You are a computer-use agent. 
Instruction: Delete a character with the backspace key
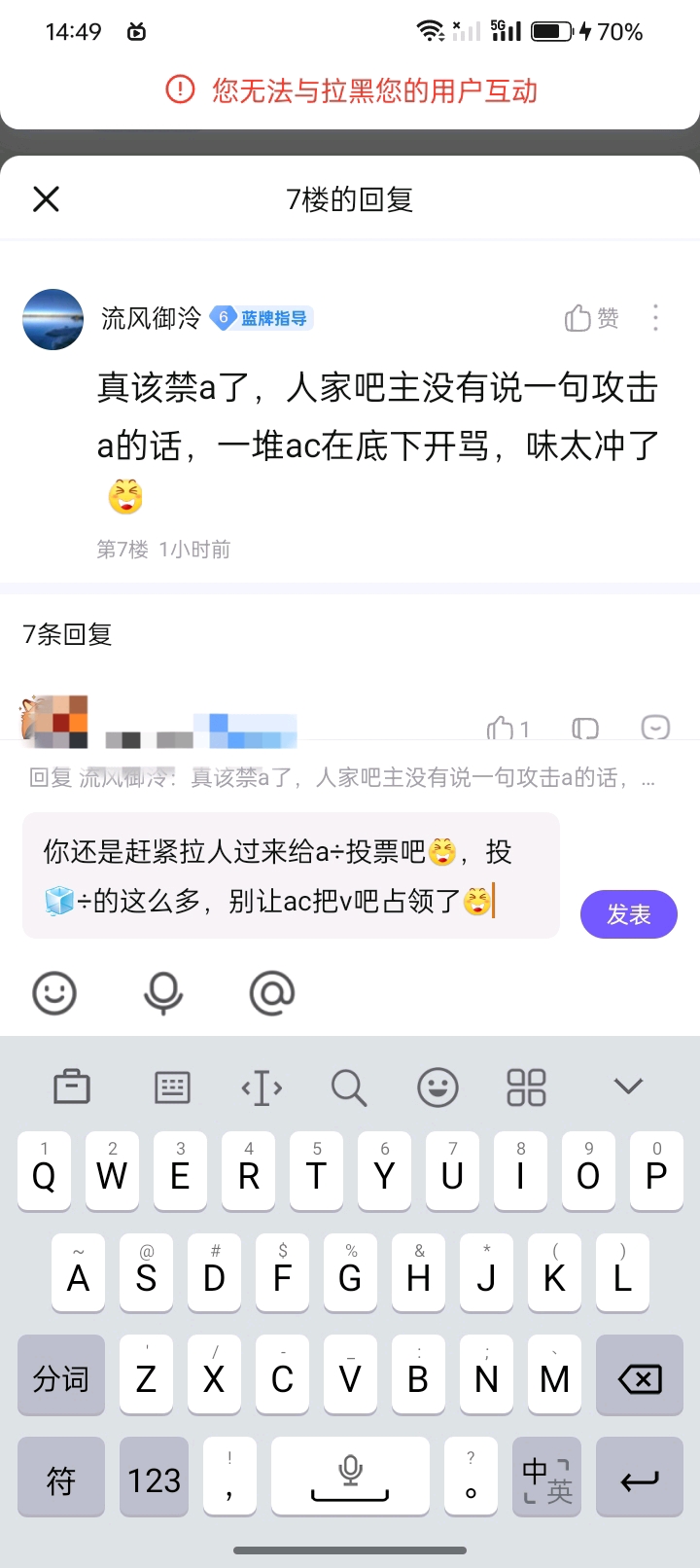pyautogui.click(x=639, y=1378)
